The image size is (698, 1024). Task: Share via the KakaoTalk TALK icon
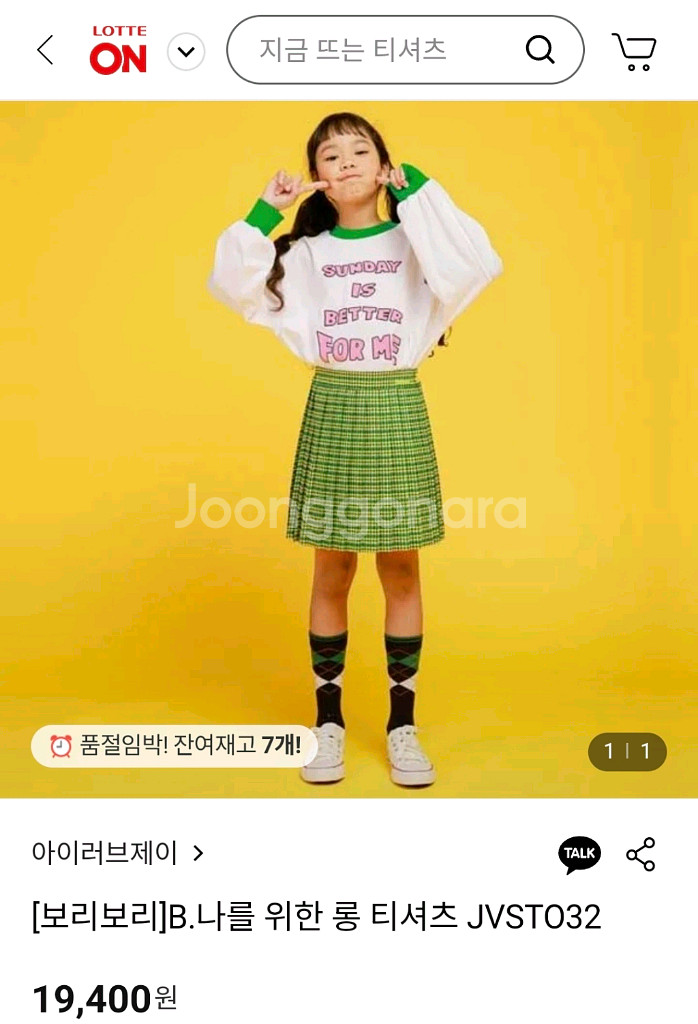coord(579,854)
